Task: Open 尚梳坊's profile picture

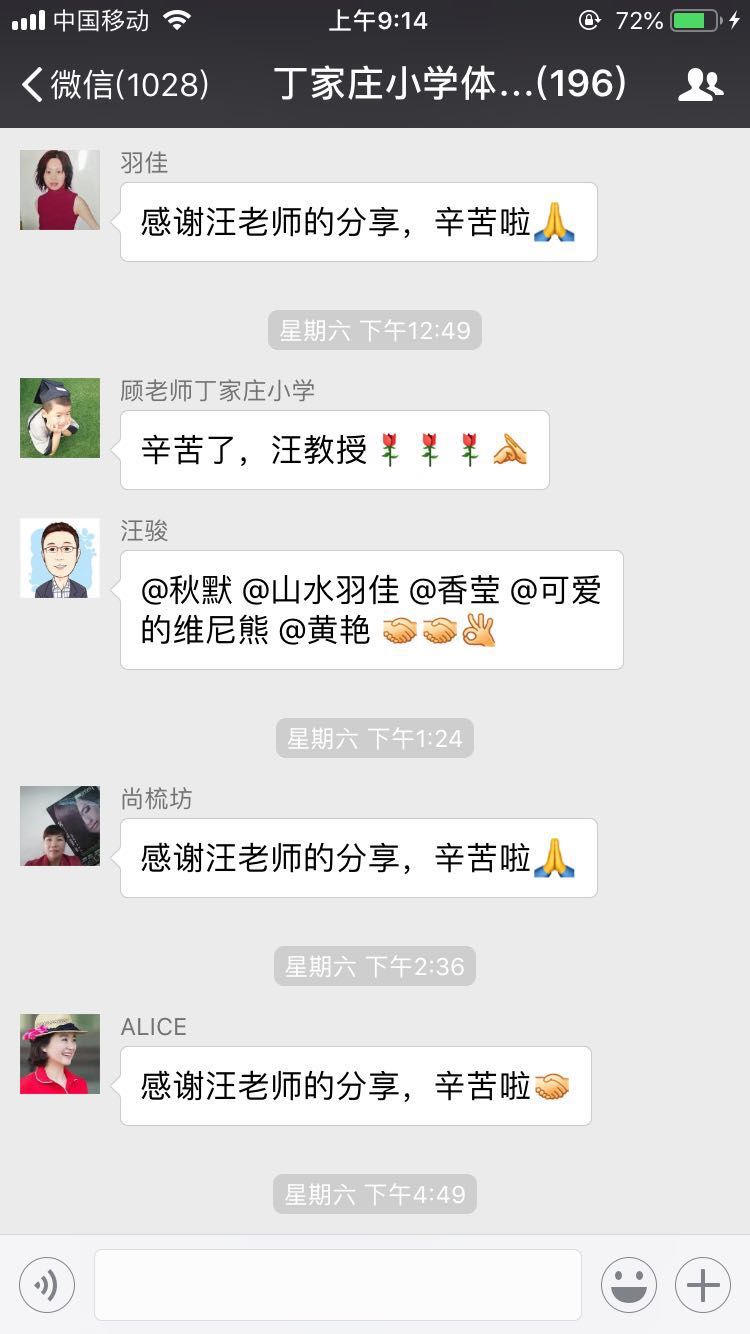Action: pyautogui.click(x=60, y=826)
